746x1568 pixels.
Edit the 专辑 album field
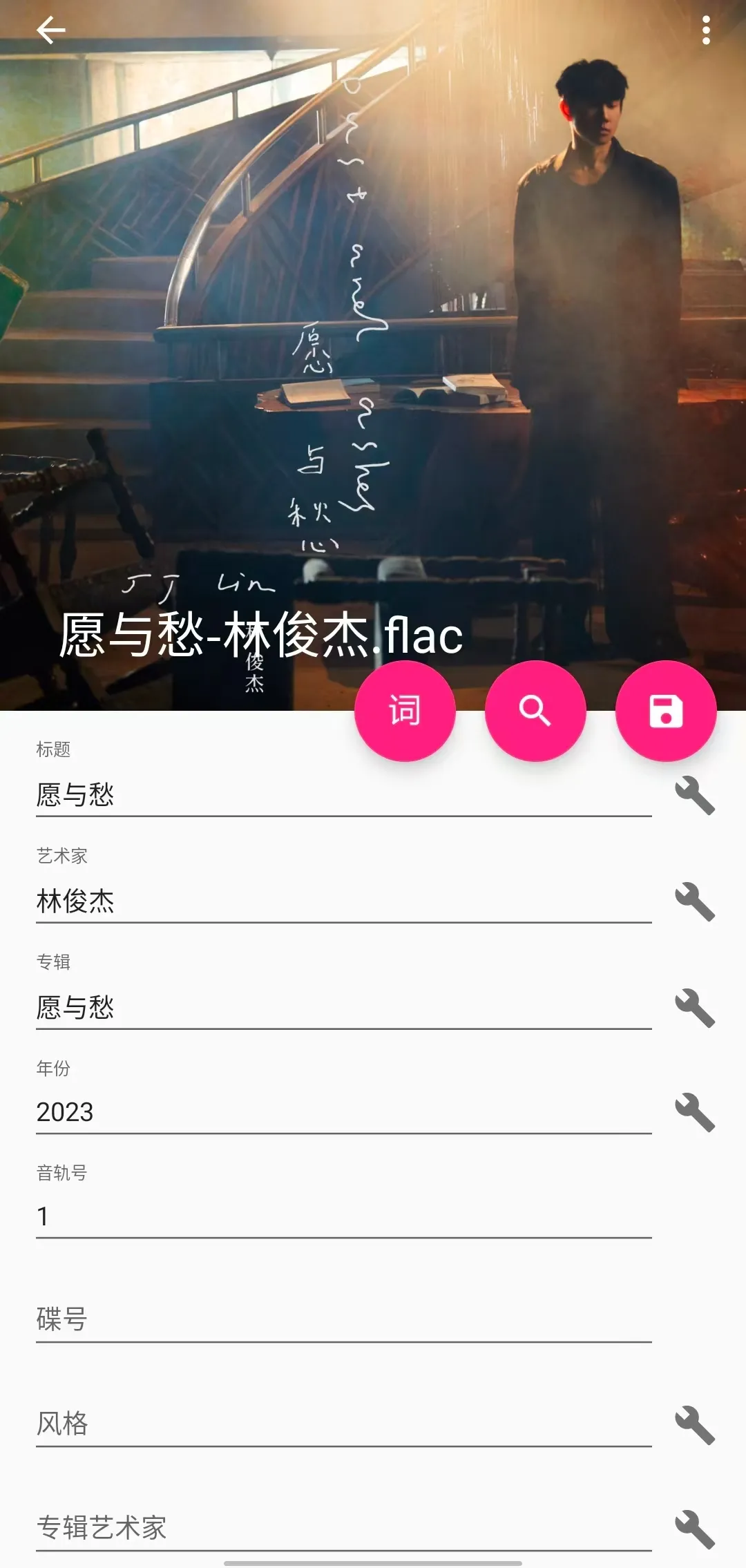click(343, 1008)
